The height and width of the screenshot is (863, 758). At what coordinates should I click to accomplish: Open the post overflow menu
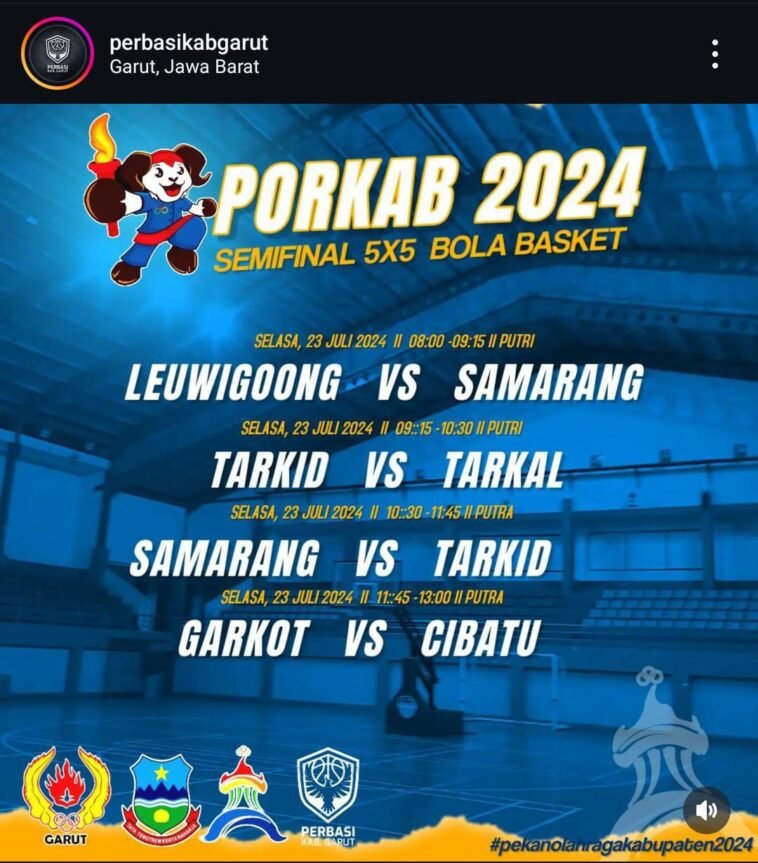click(715, 54)
